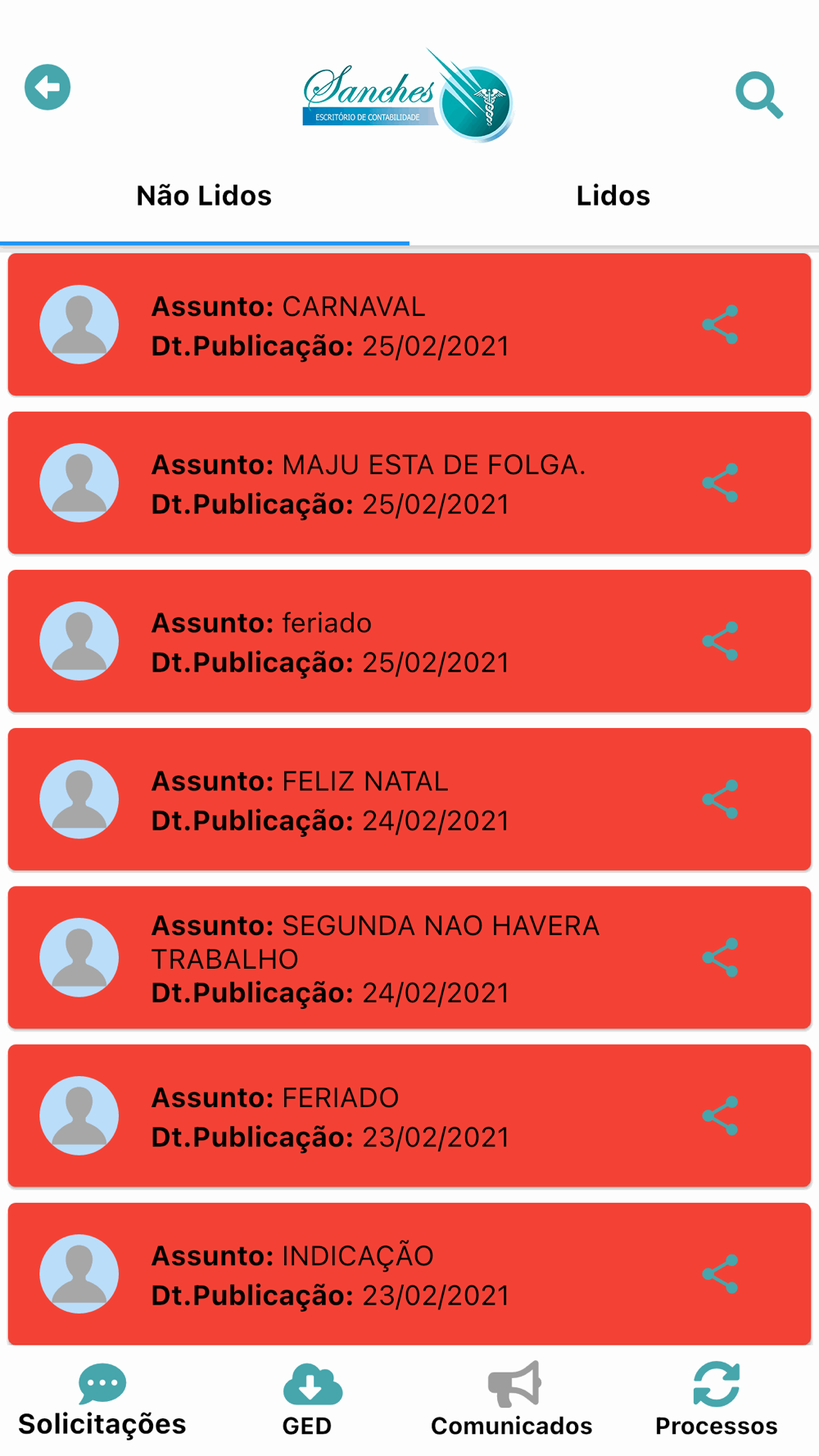Viewport: 819px width, 1456px height.
Task: Share the MAJU ESTA DE FOLGA announcement
Action: pyautogui.click(x=721, y=483)
